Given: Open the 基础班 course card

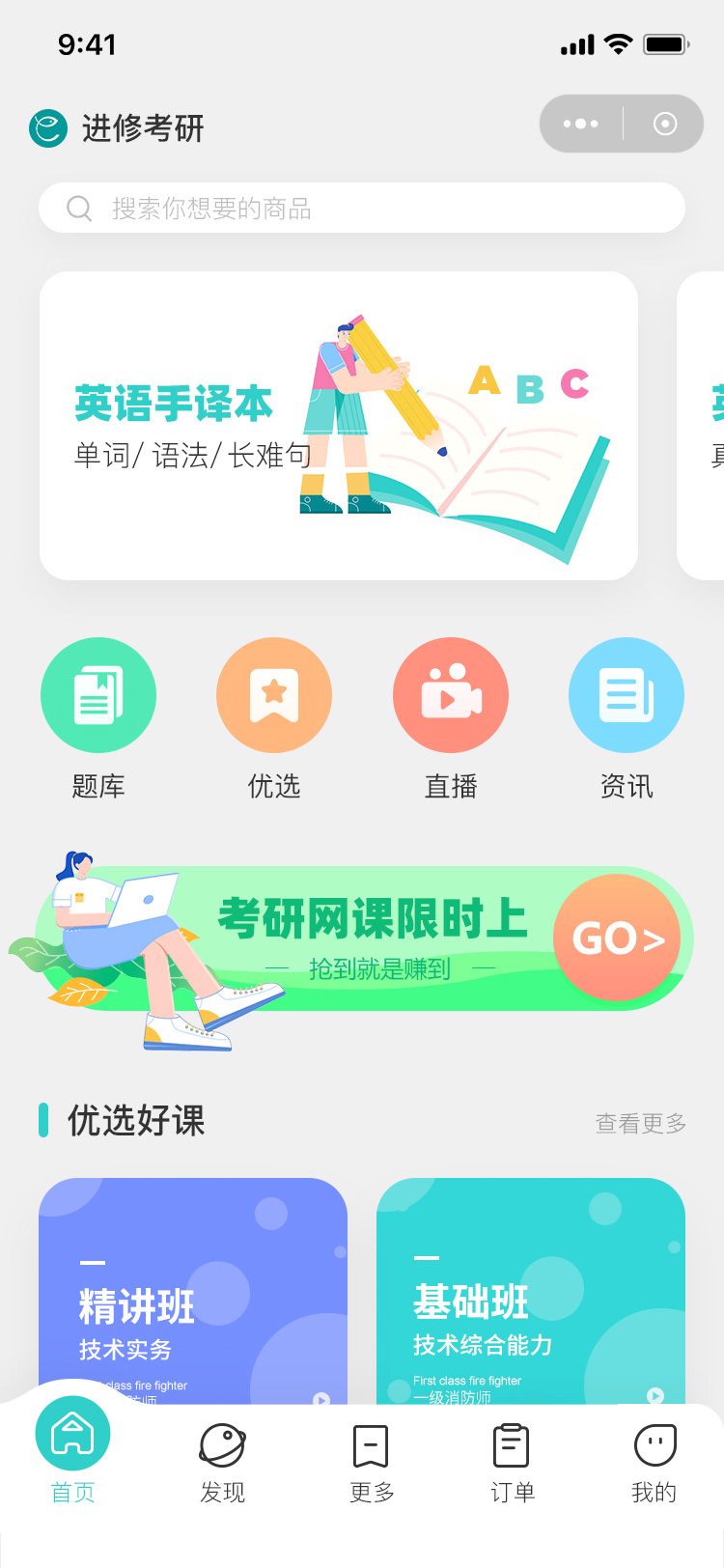Looking at the screenshot, I should (x=531, y=1294).
